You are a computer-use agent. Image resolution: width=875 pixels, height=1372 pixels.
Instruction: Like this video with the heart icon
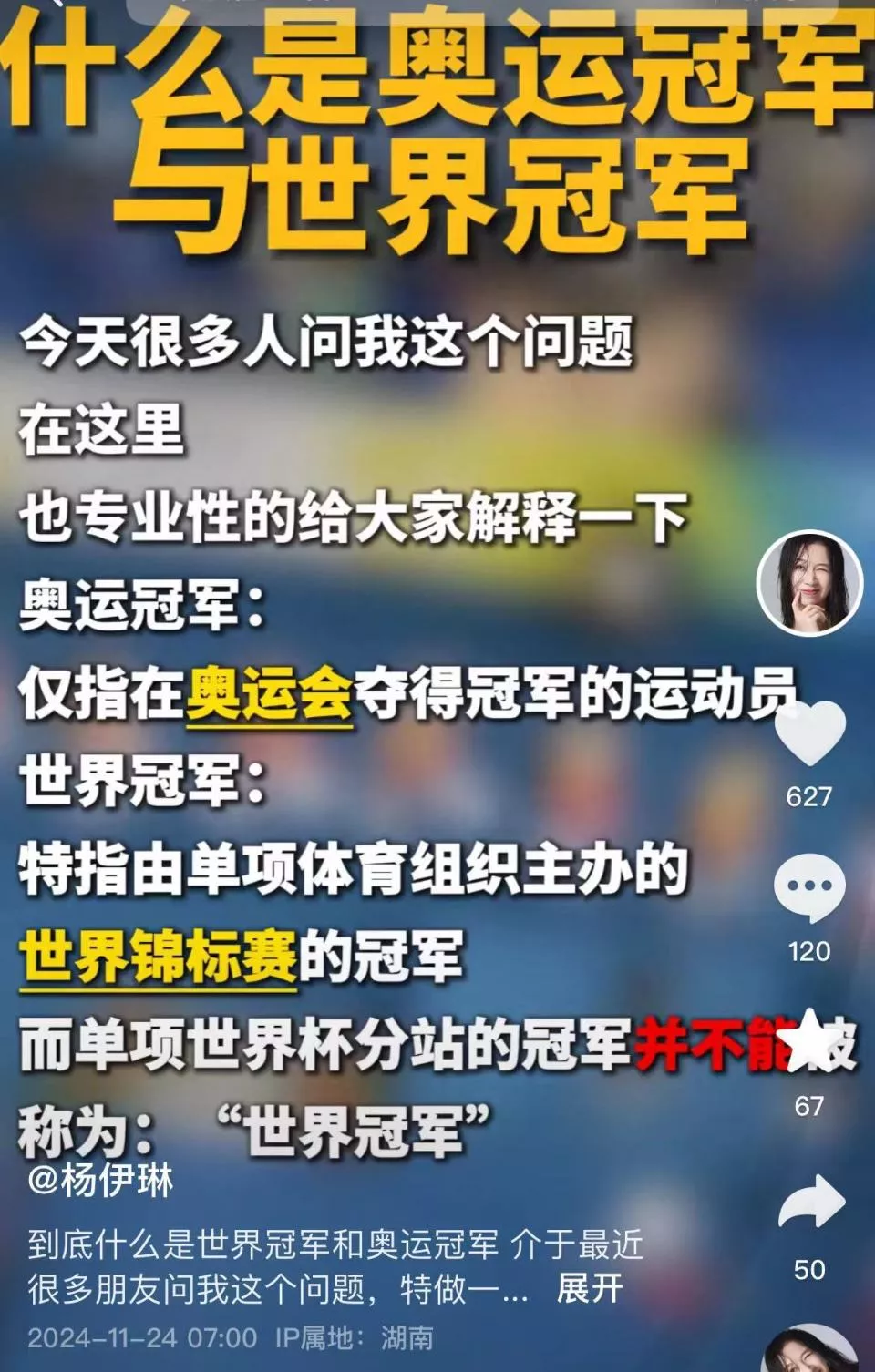coord(809,733)
